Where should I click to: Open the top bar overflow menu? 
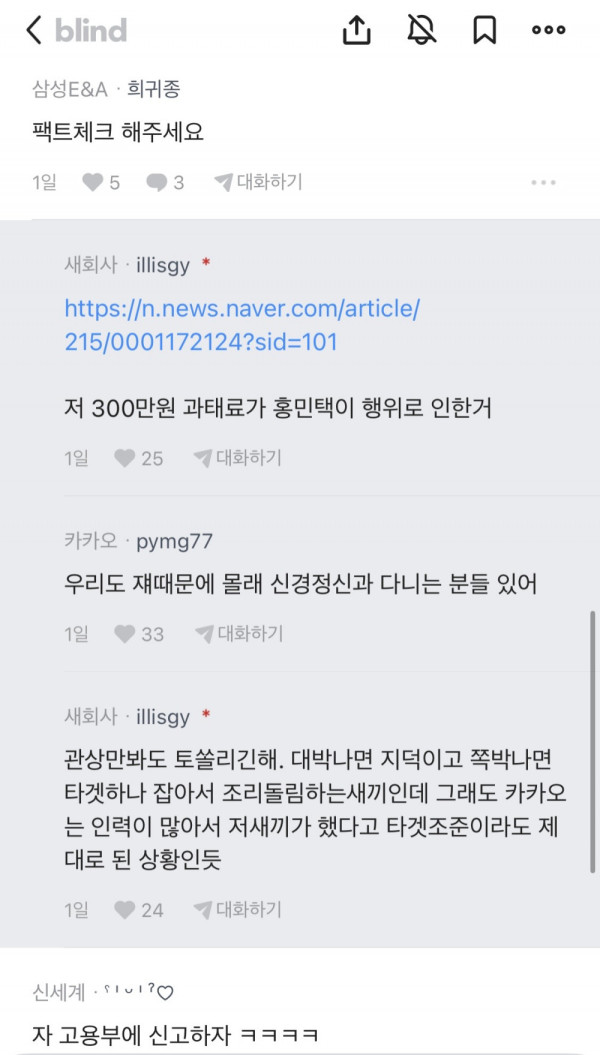click(548, 31)
